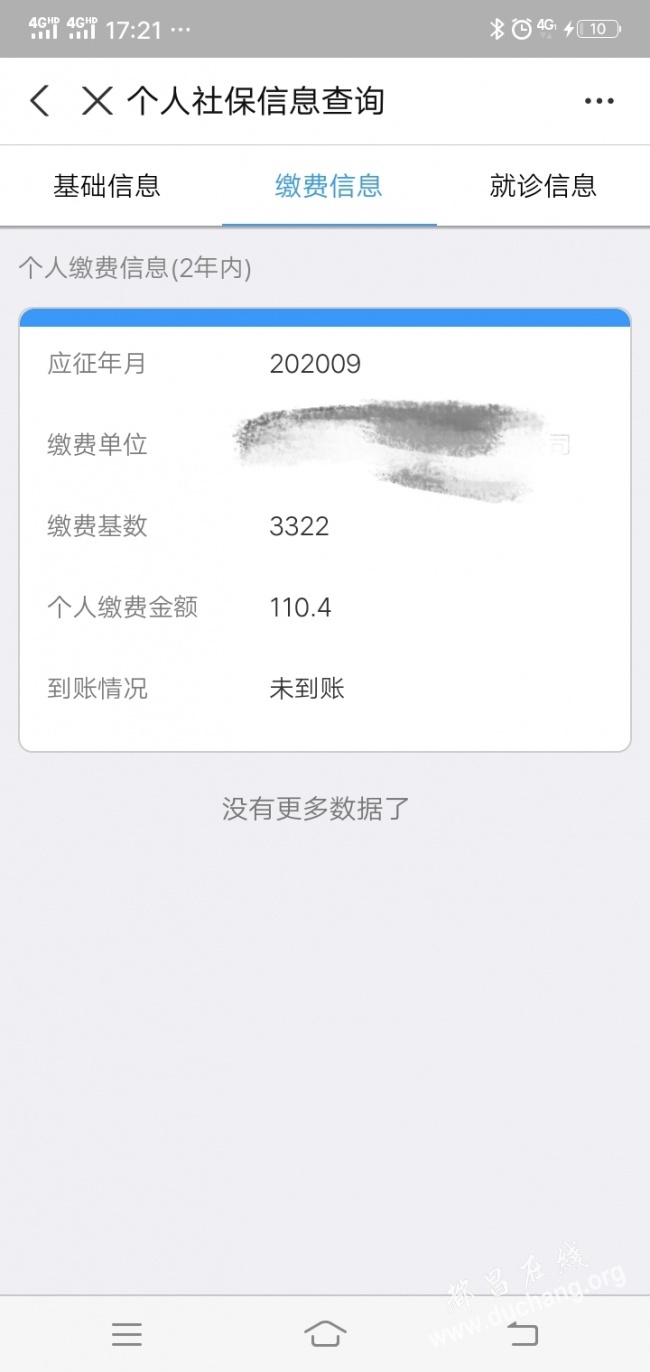Switch to the 基础信息 tab
650x1372 pixels.
click(x=107, y=186)
